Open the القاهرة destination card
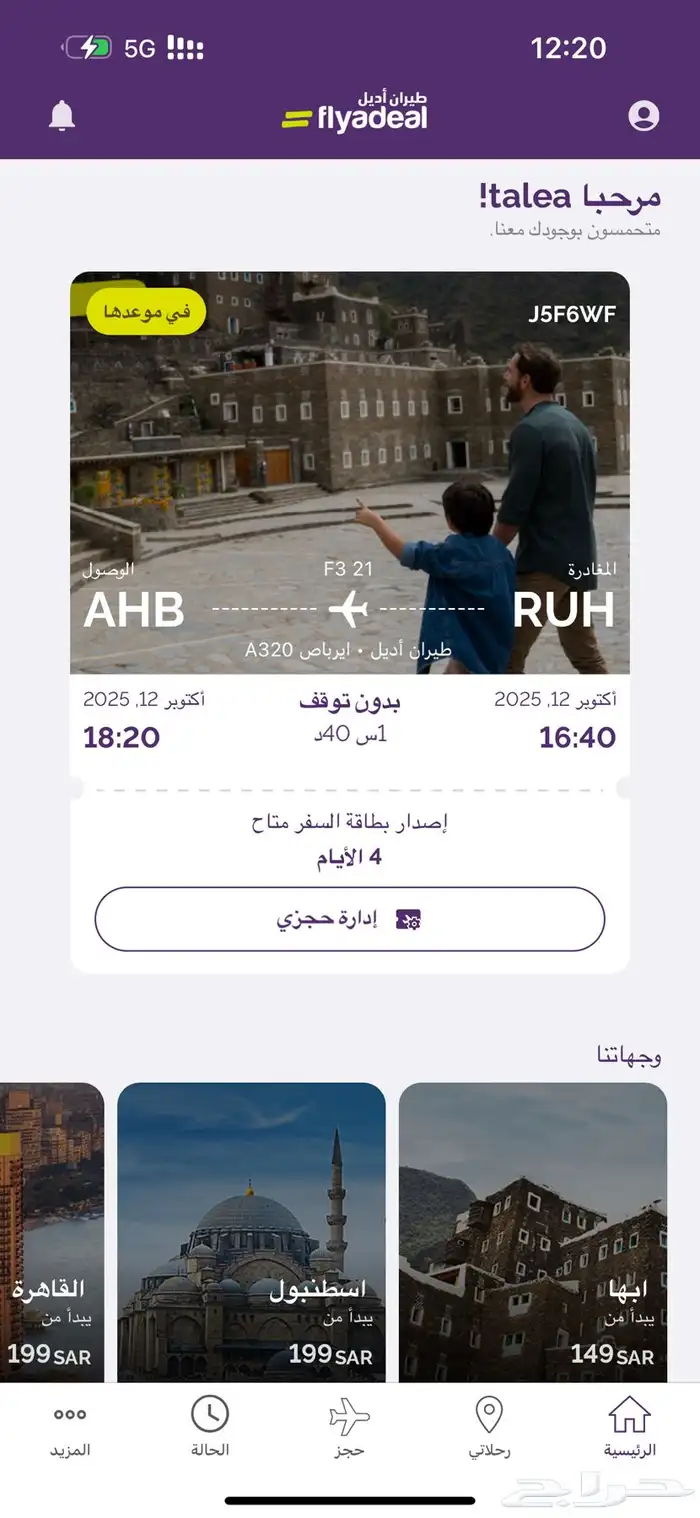Viewport: 700px width, 1518px height. coord(52,1232)
